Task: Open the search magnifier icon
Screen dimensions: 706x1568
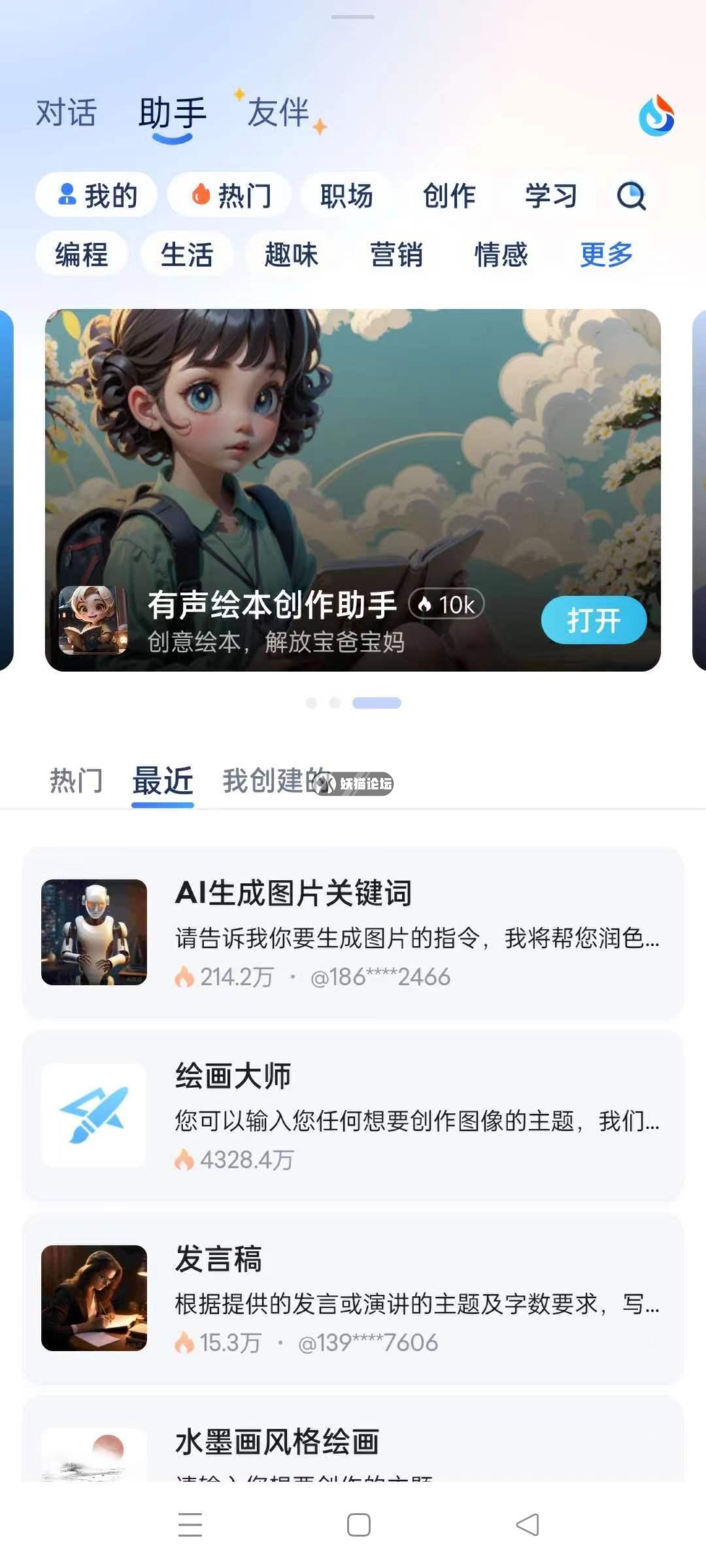Action: 631,195
